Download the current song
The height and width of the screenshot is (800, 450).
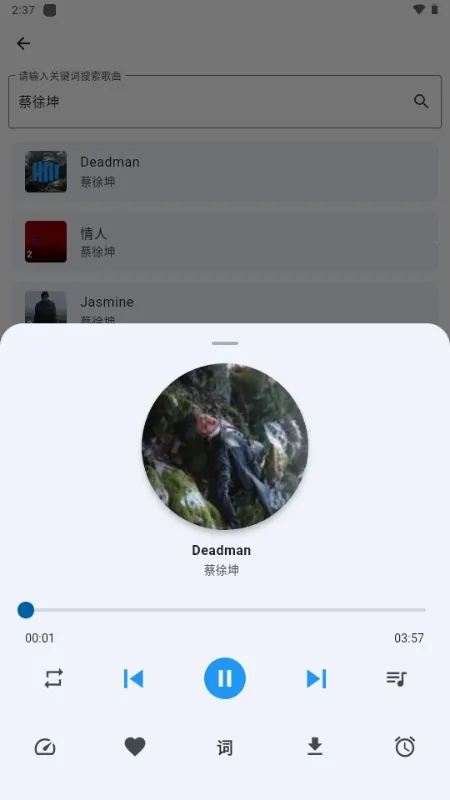click(x=315, y=746)
